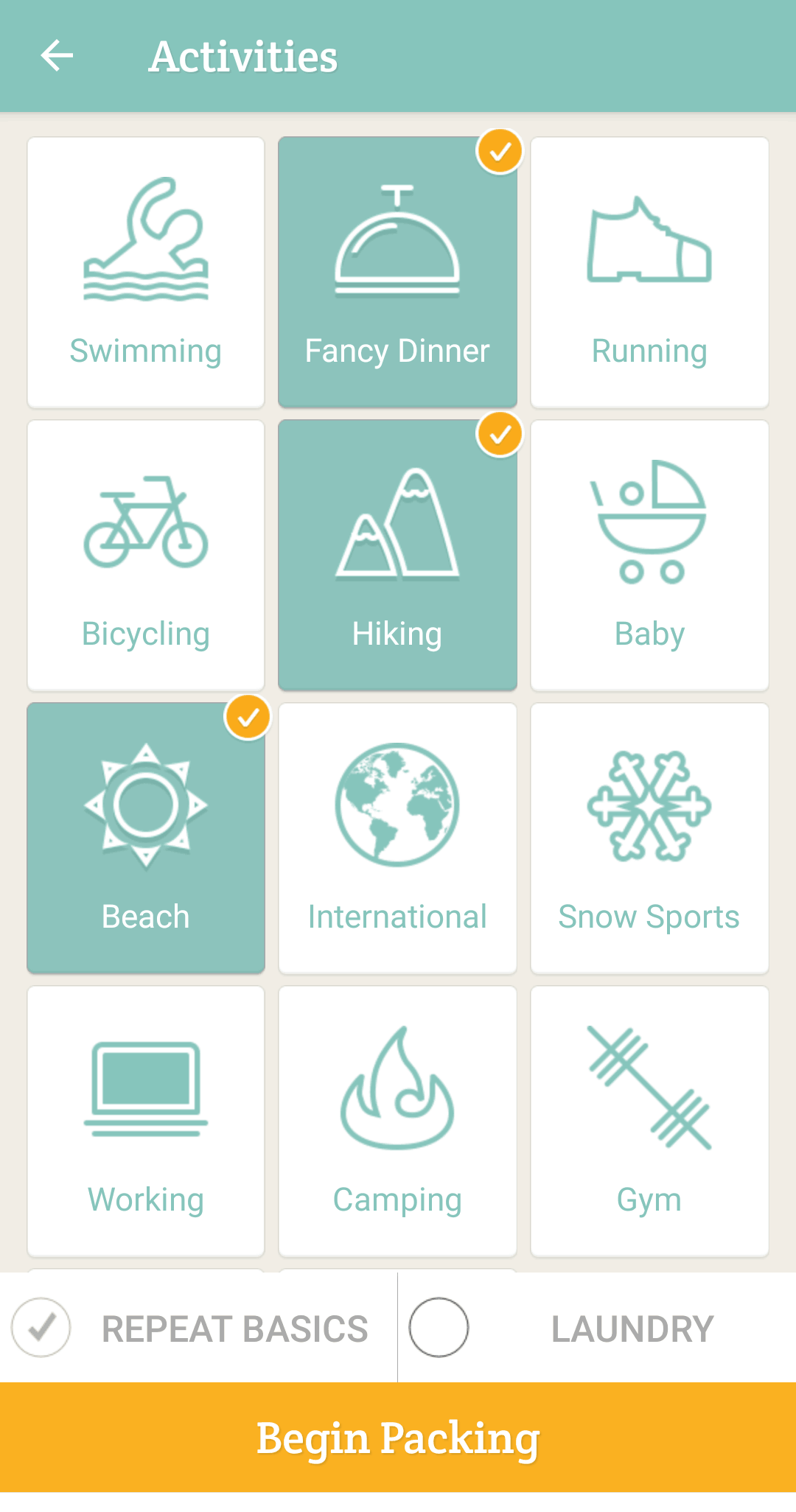
Task: Add Running to activities
Action: click(x=649, y=272)
